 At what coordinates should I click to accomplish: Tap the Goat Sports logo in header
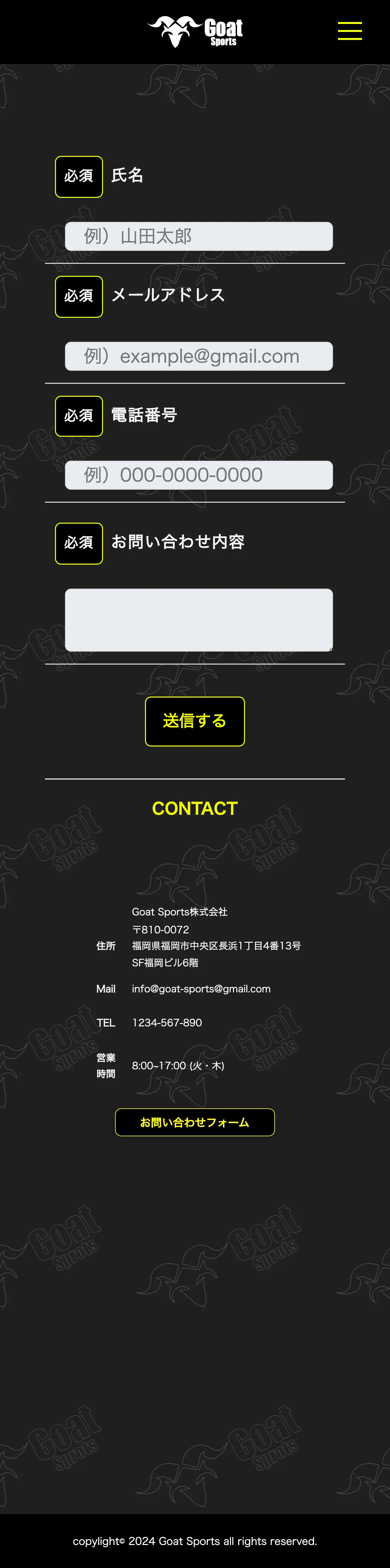195,32
